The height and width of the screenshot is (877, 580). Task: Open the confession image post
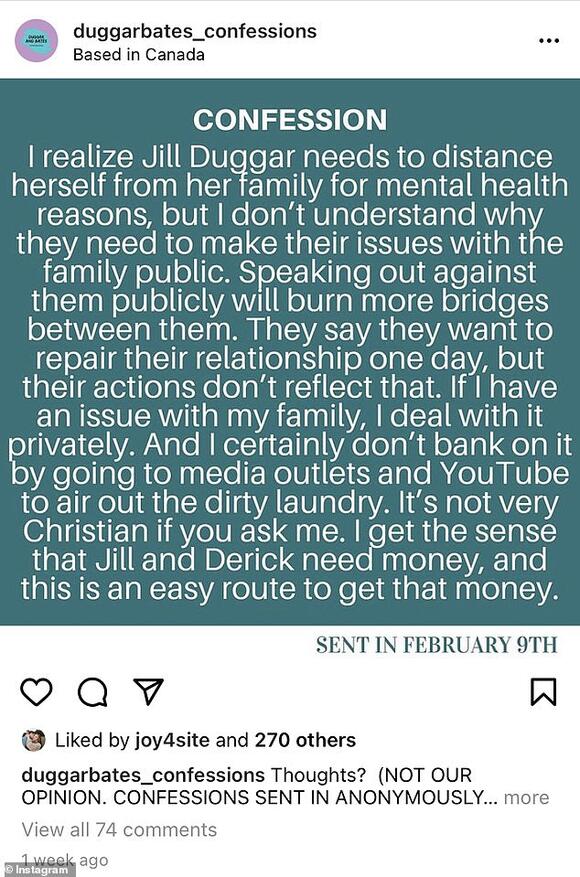click(290, 352)
